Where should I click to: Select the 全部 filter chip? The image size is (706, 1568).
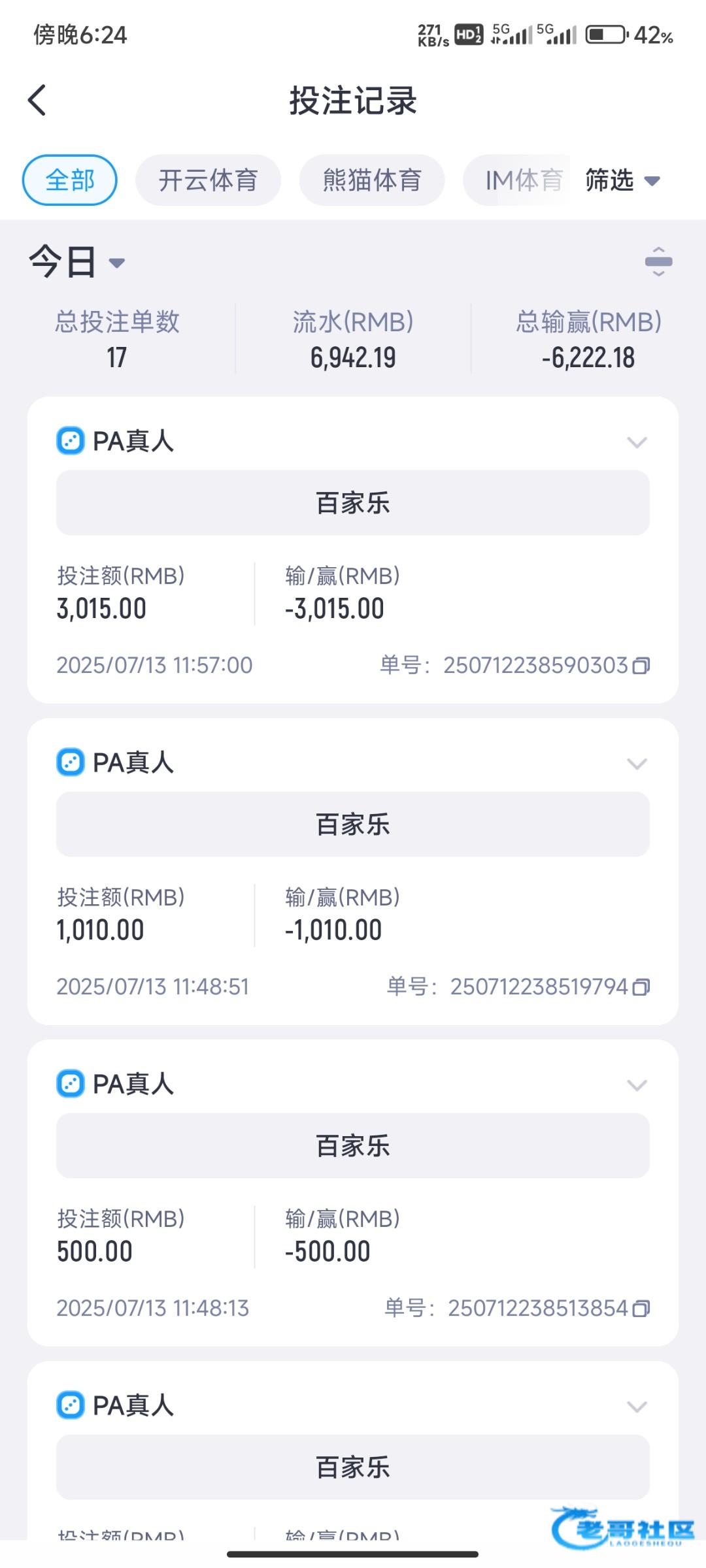pos(70,180)
